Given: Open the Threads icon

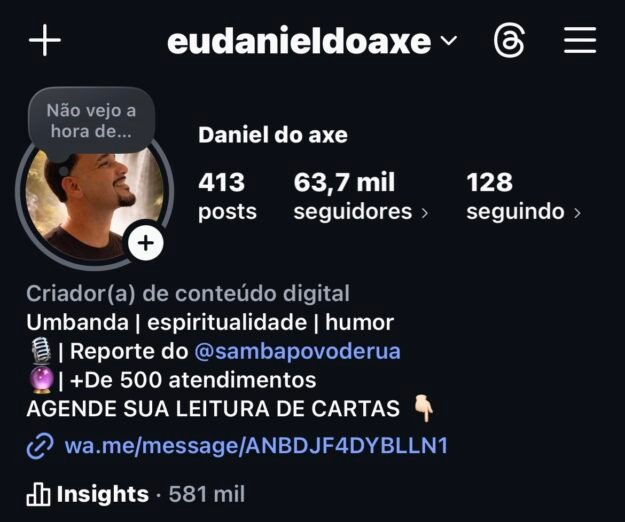Looking at the screenshot, I should (x=509, y=41).
